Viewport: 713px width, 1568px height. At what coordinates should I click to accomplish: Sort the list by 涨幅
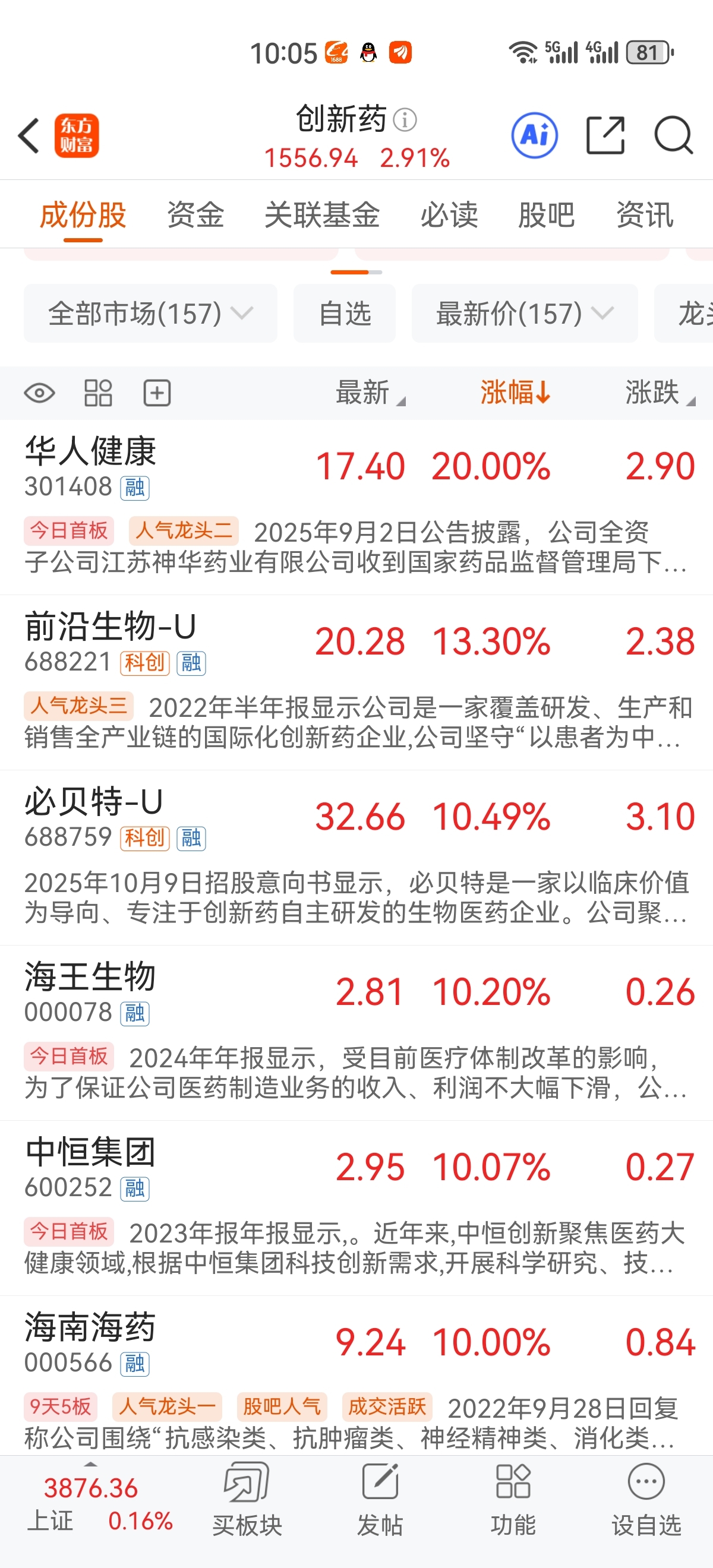515,393
